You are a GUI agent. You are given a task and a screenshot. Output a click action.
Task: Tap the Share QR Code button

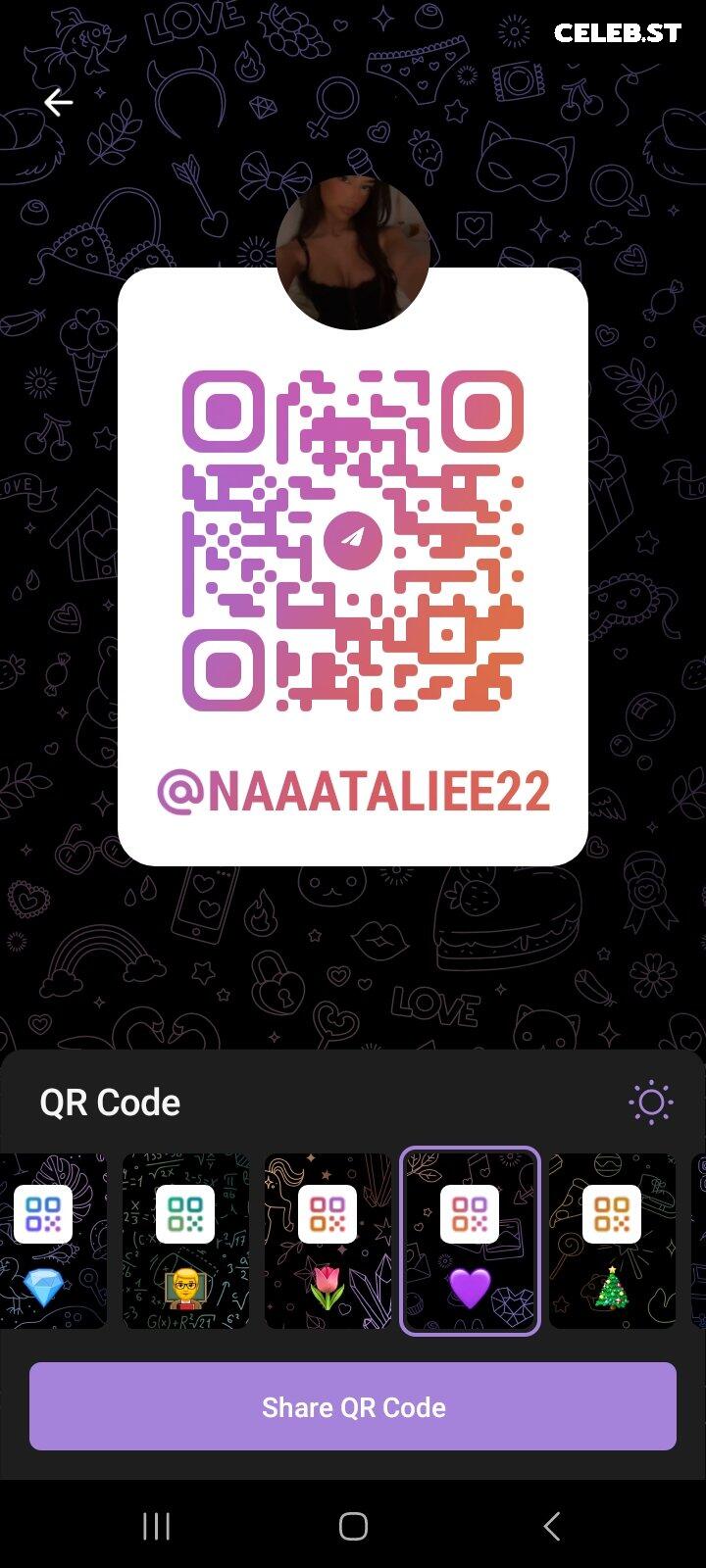click(353, 1406)
